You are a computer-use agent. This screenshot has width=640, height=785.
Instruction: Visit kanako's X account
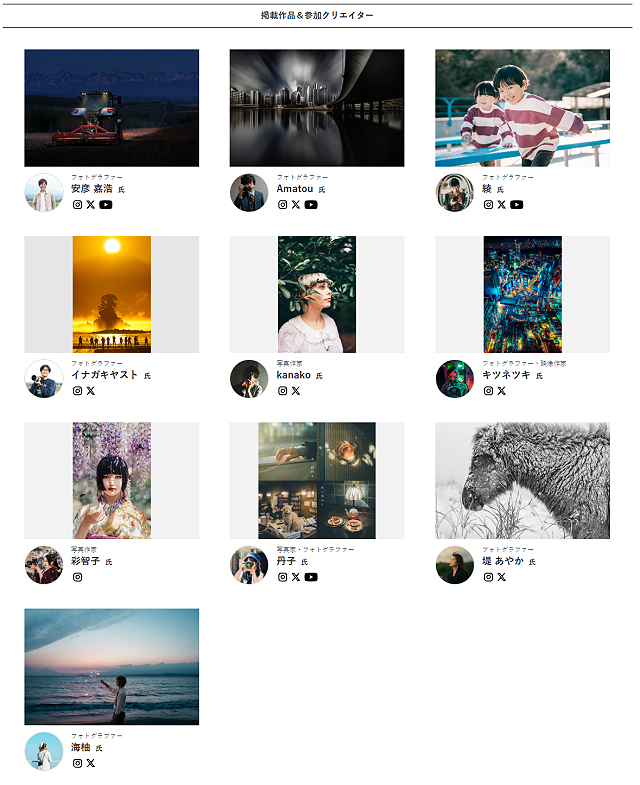tap(296, 391)
